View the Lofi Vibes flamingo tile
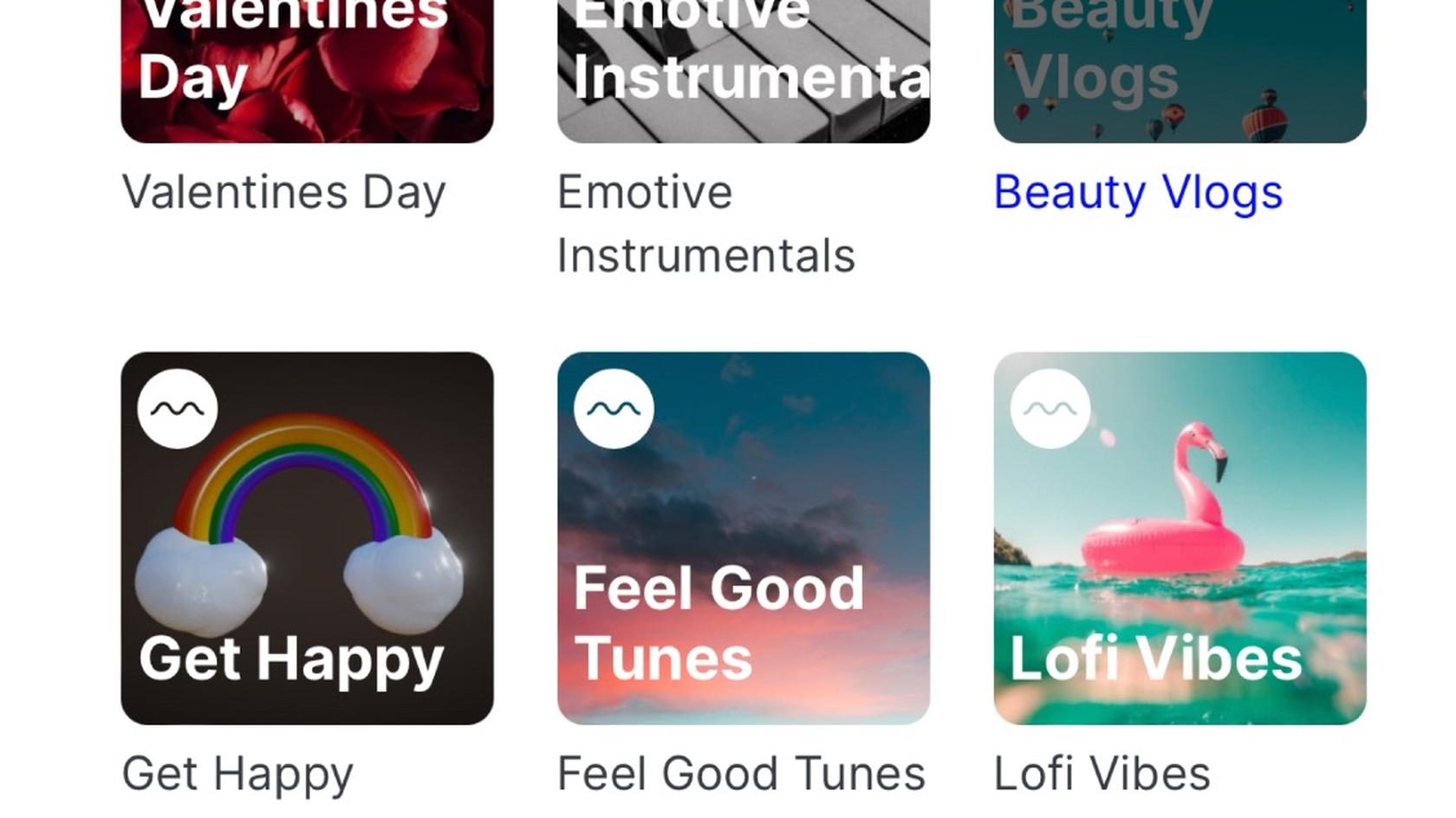Viewport: 1456px width, 818px height. (1180, 538)
